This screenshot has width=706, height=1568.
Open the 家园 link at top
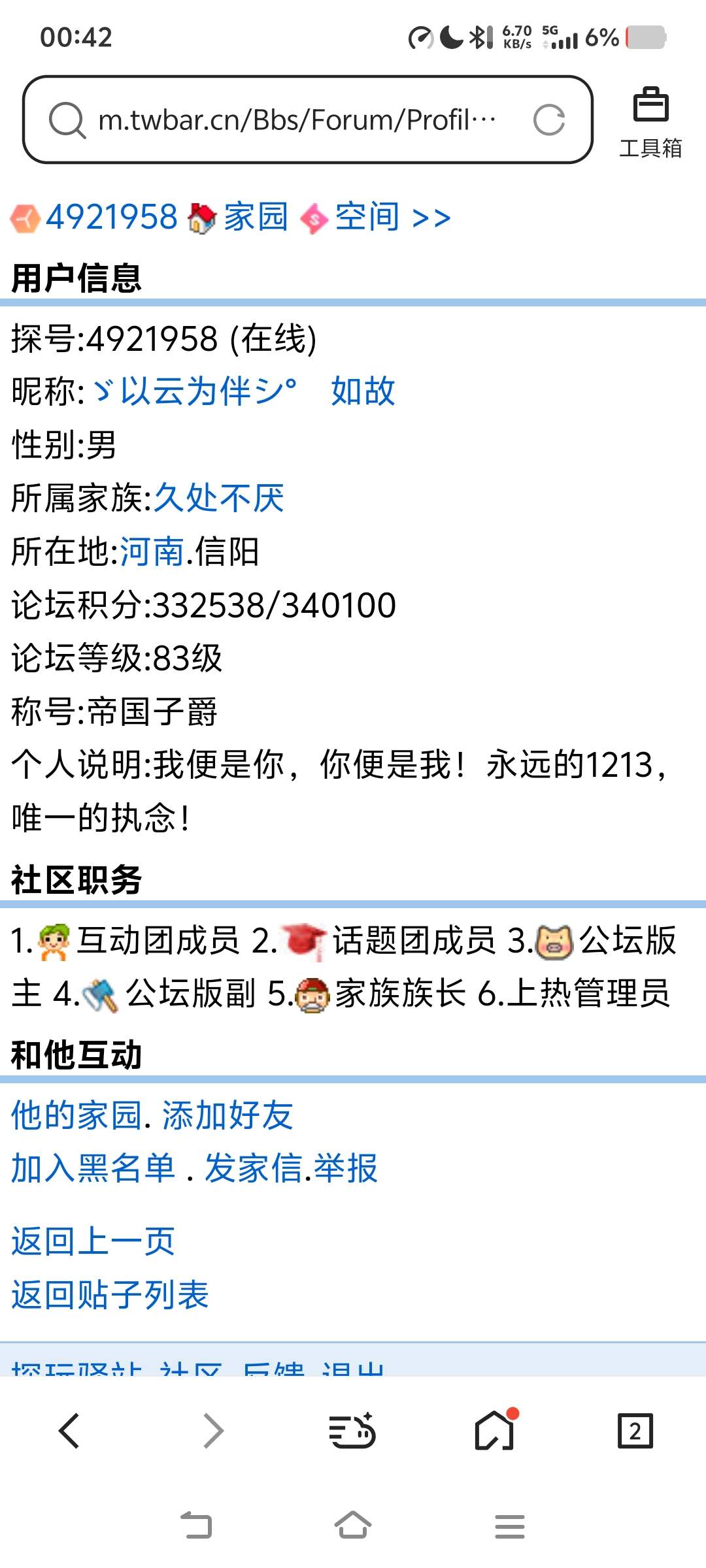coord(255,217)
